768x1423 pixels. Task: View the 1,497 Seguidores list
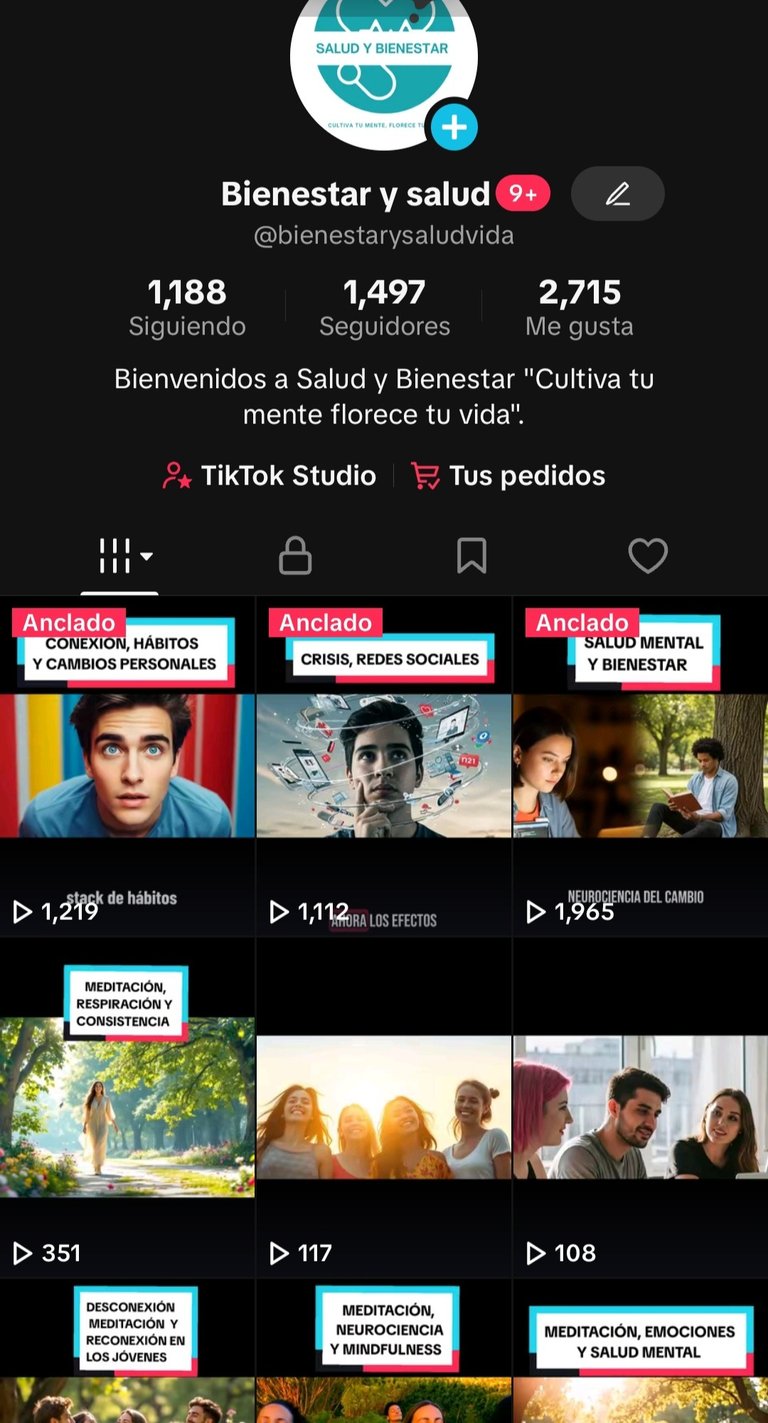[384, 307]
